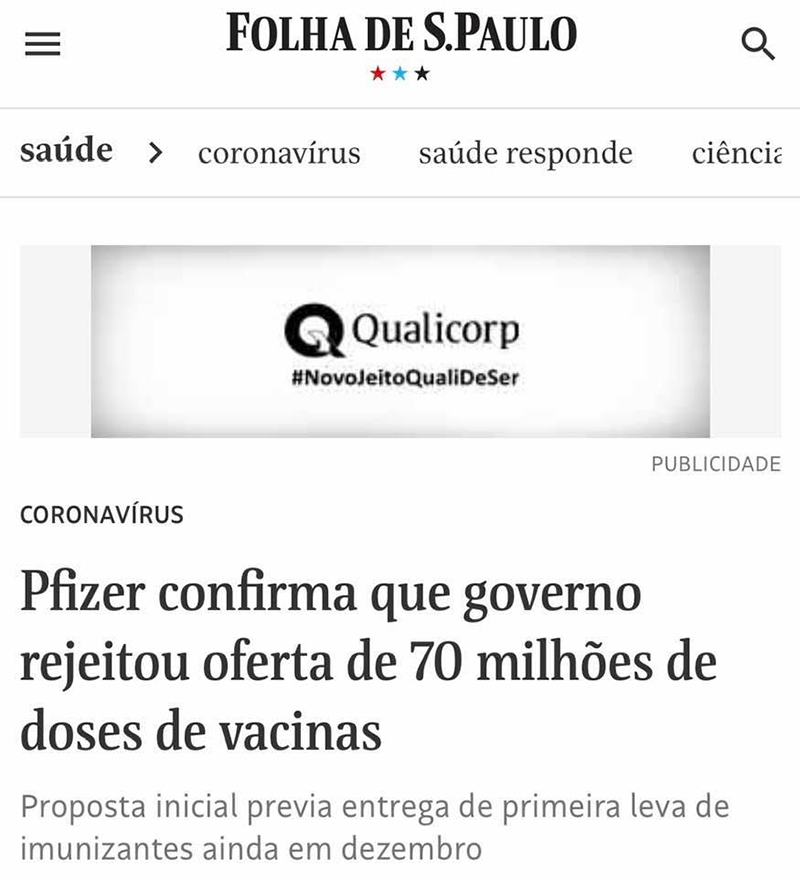This screenshot has height=878, width=800.
Task: Open the saúde responde section
Action: pyautogui.click(x=525, y=154)
